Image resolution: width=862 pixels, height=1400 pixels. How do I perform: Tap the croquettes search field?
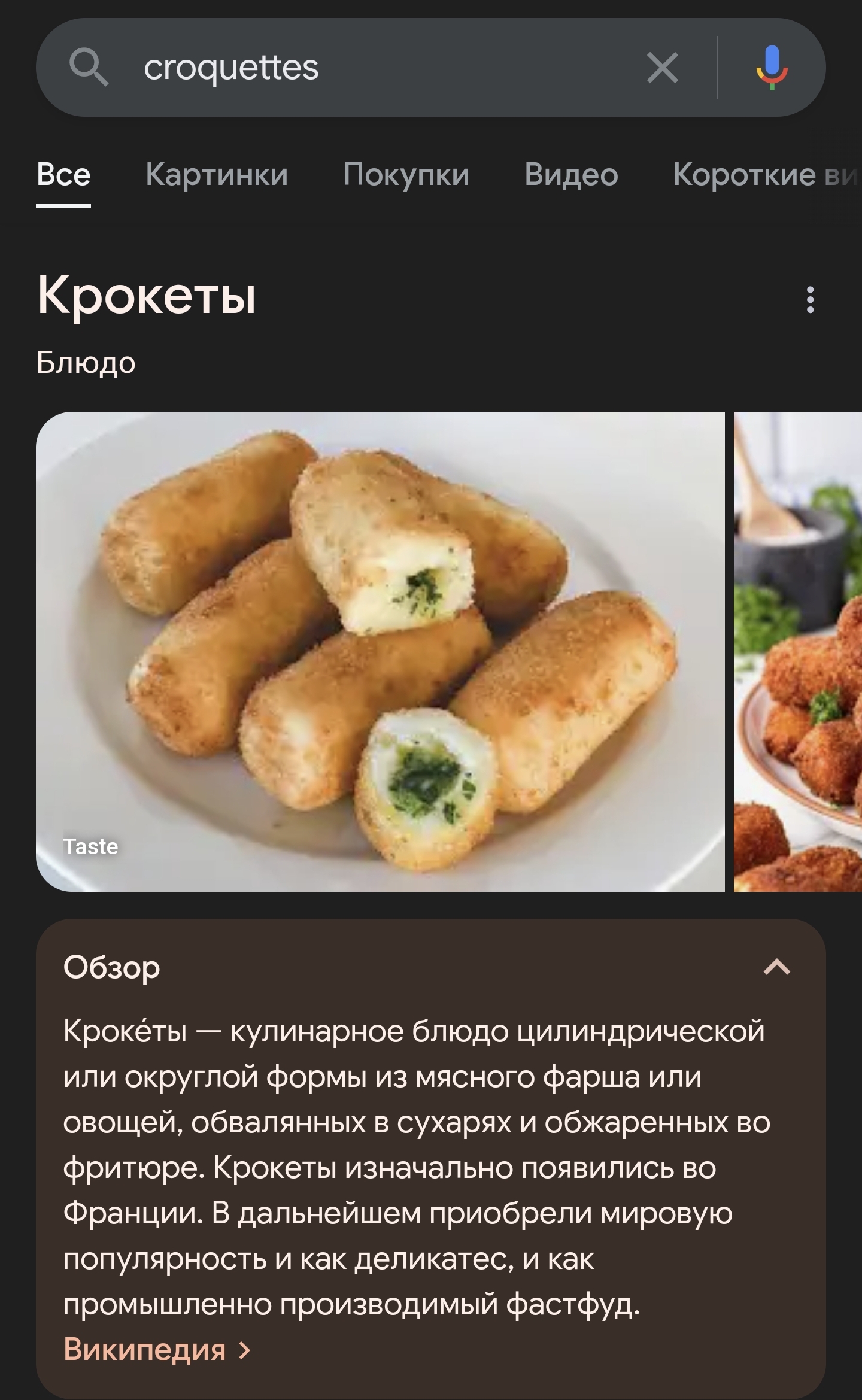pyautogui.click(x=383, y=67)
